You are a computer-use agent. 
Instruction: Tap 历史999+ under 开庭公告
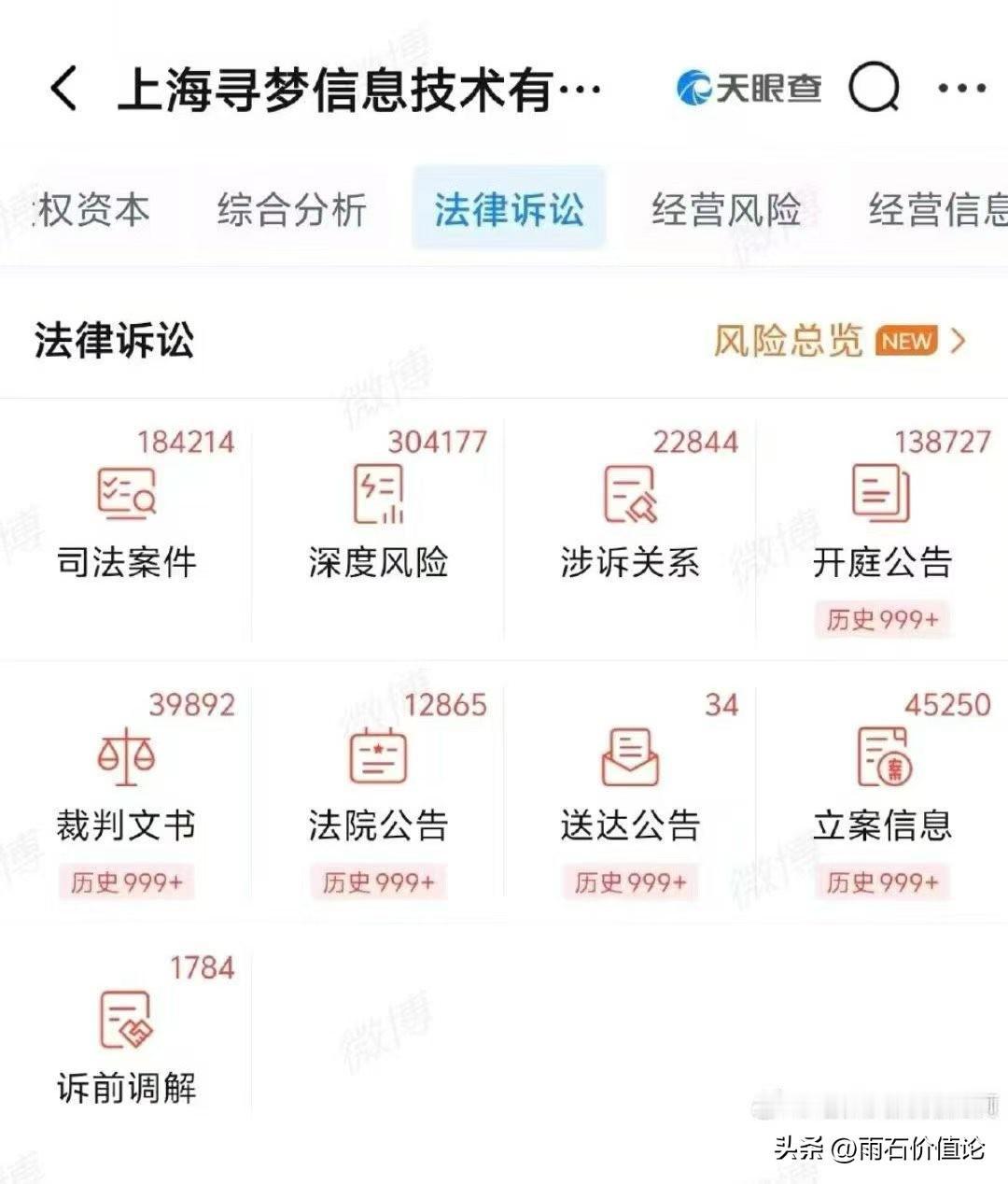(881, 619)
